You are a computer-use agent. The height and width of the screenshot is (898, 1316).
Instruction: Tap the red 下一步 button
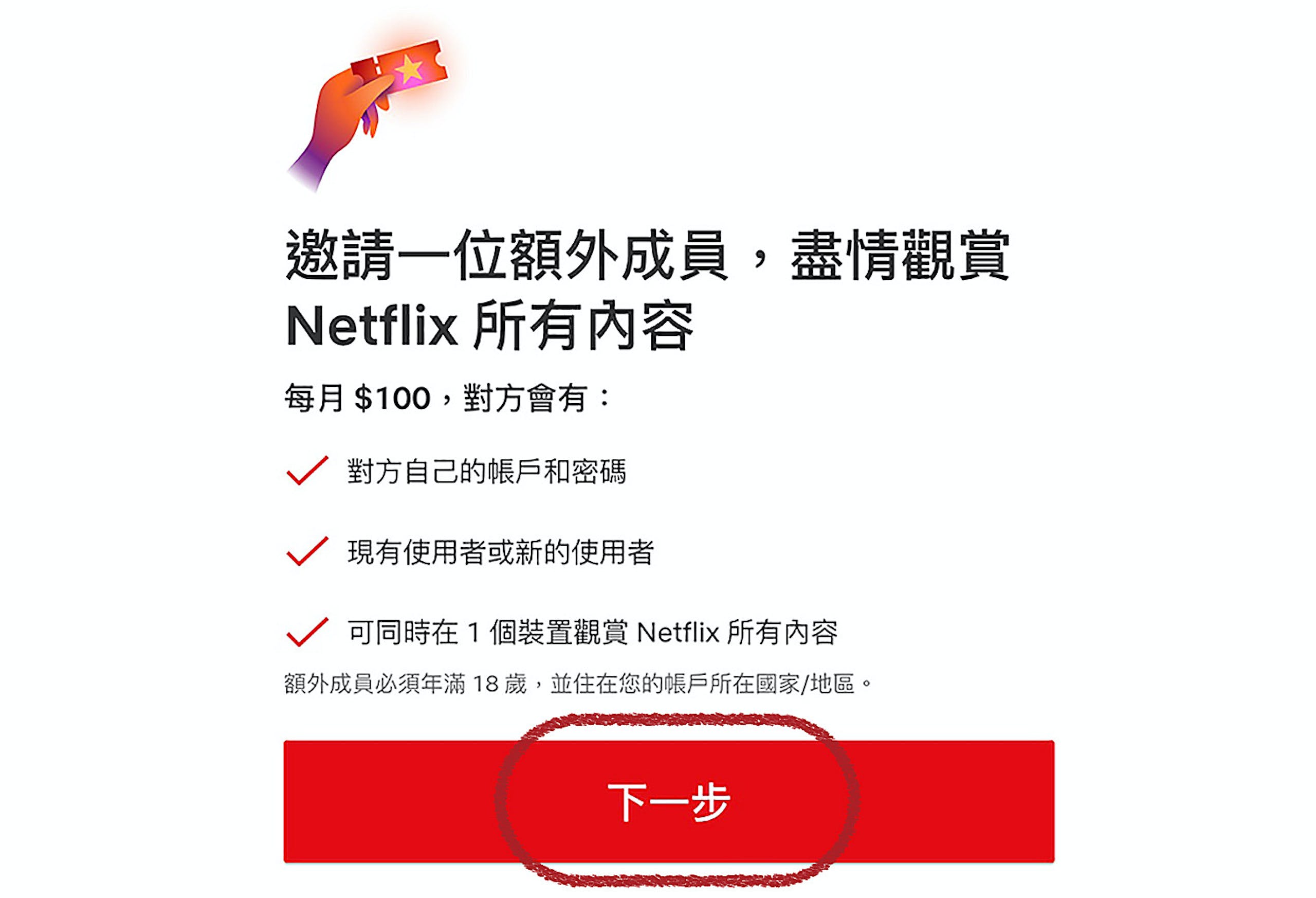click(668, 802)
